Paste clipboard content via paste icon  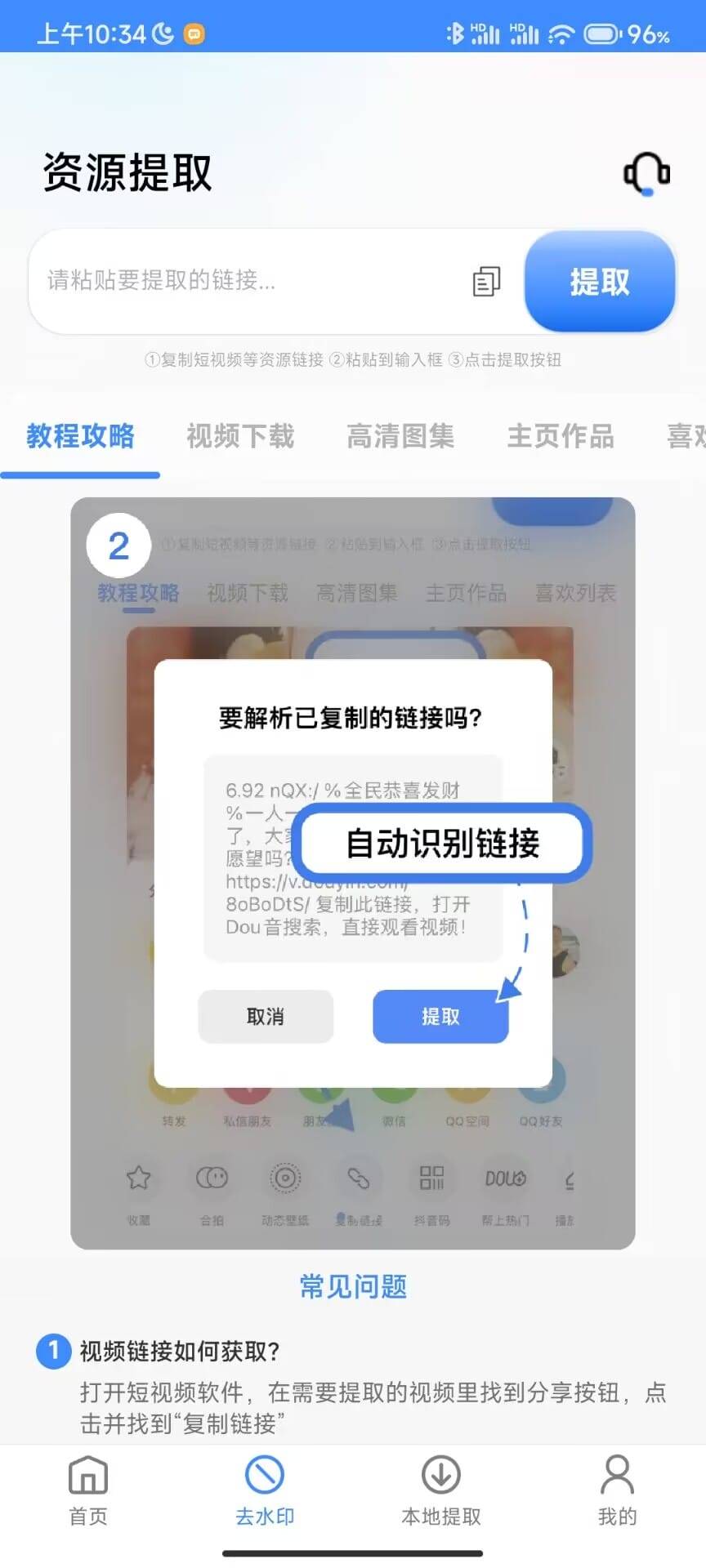click(486, 282)
